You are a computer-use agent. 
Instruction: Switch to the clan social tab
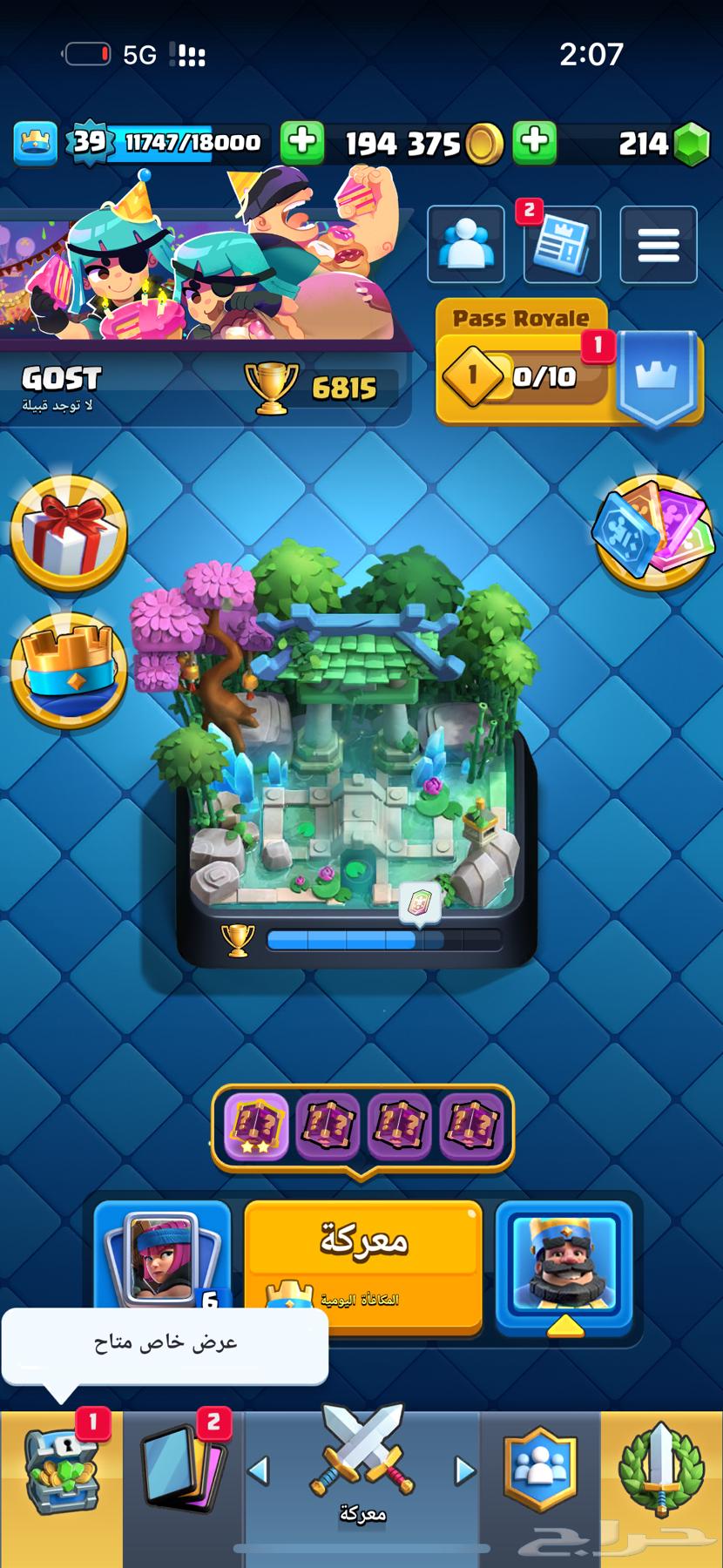pos(540,1472)
